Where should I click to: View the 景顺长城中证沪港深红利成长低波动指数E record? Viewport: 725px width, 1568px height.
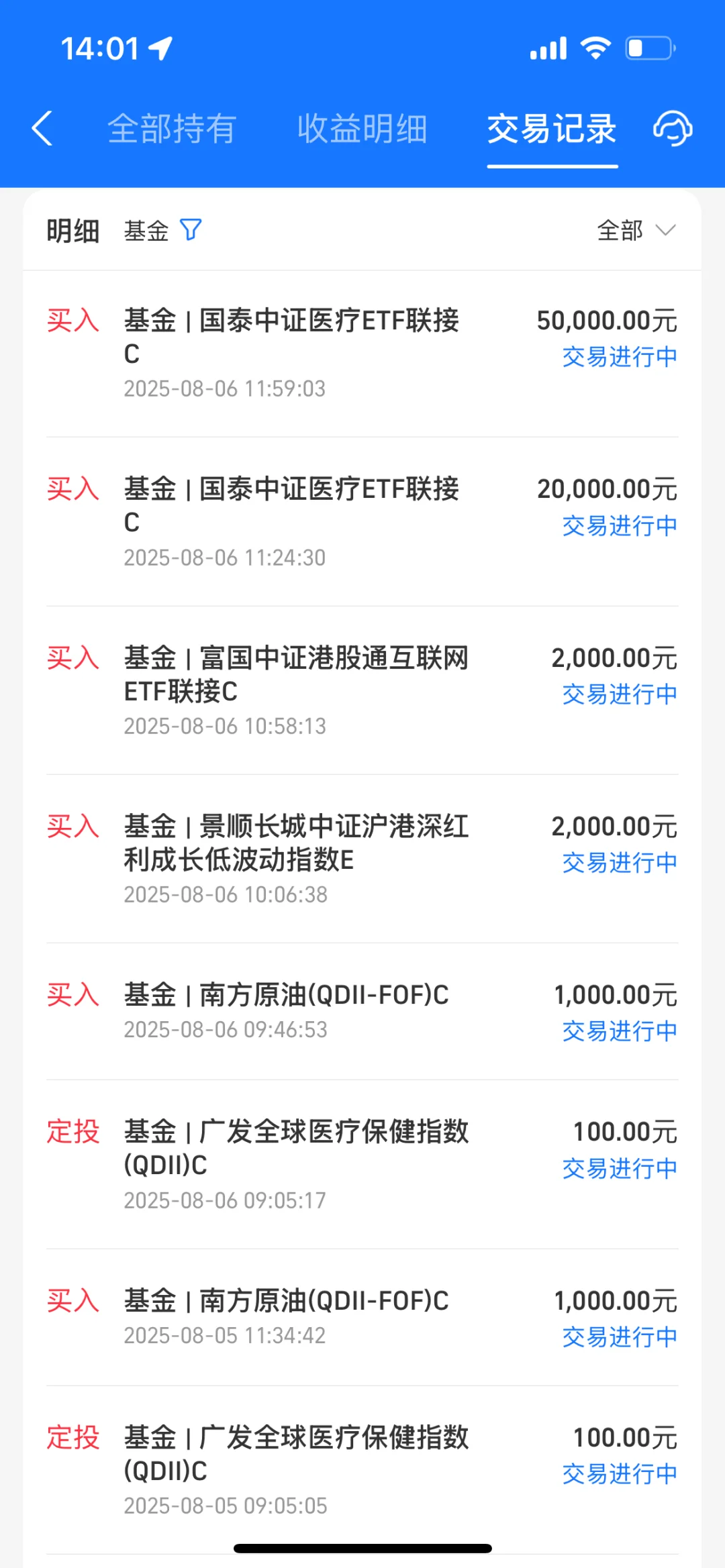(362, 859)
